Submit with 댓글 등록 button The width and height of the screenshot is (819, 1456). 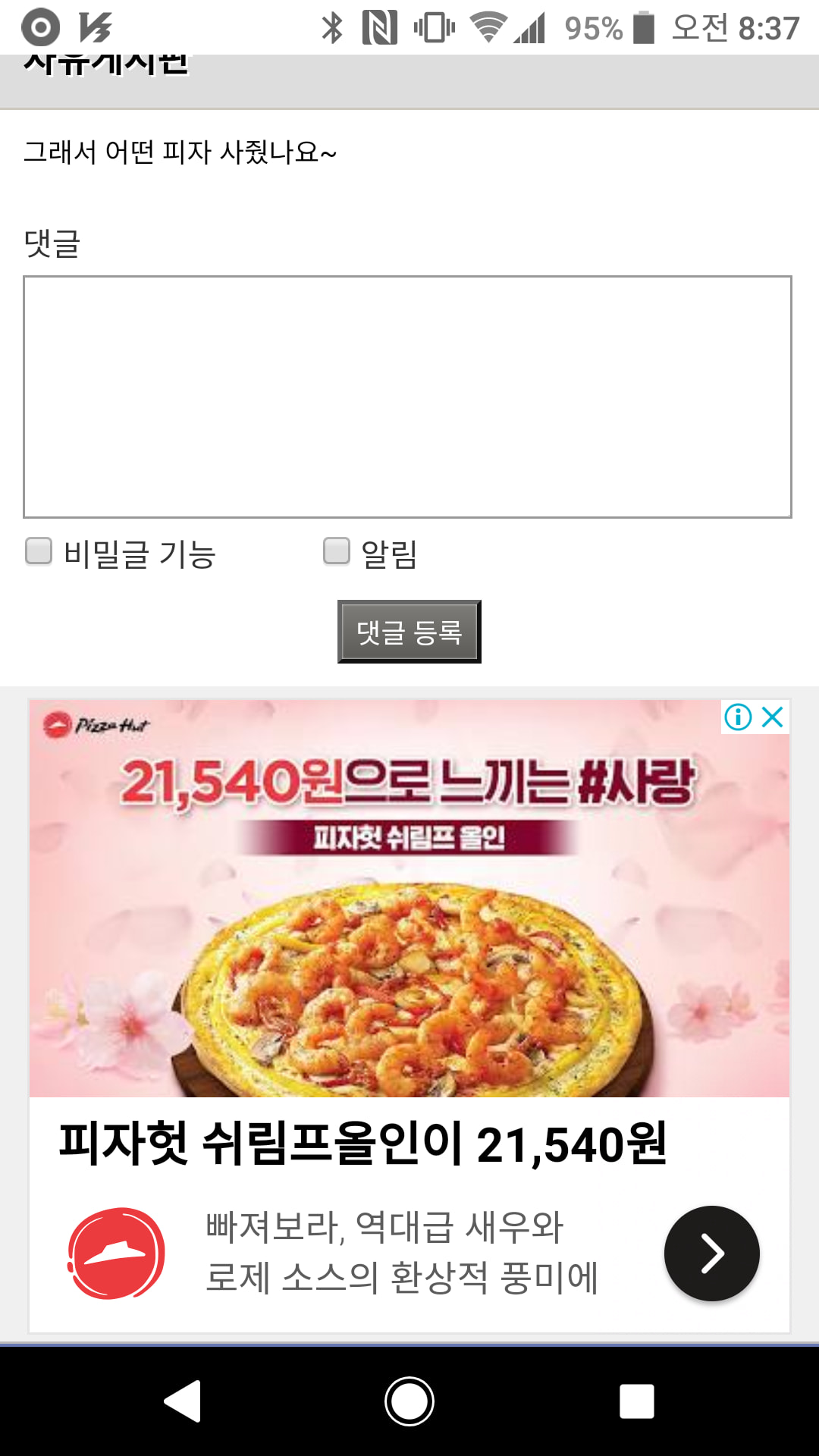409,632
